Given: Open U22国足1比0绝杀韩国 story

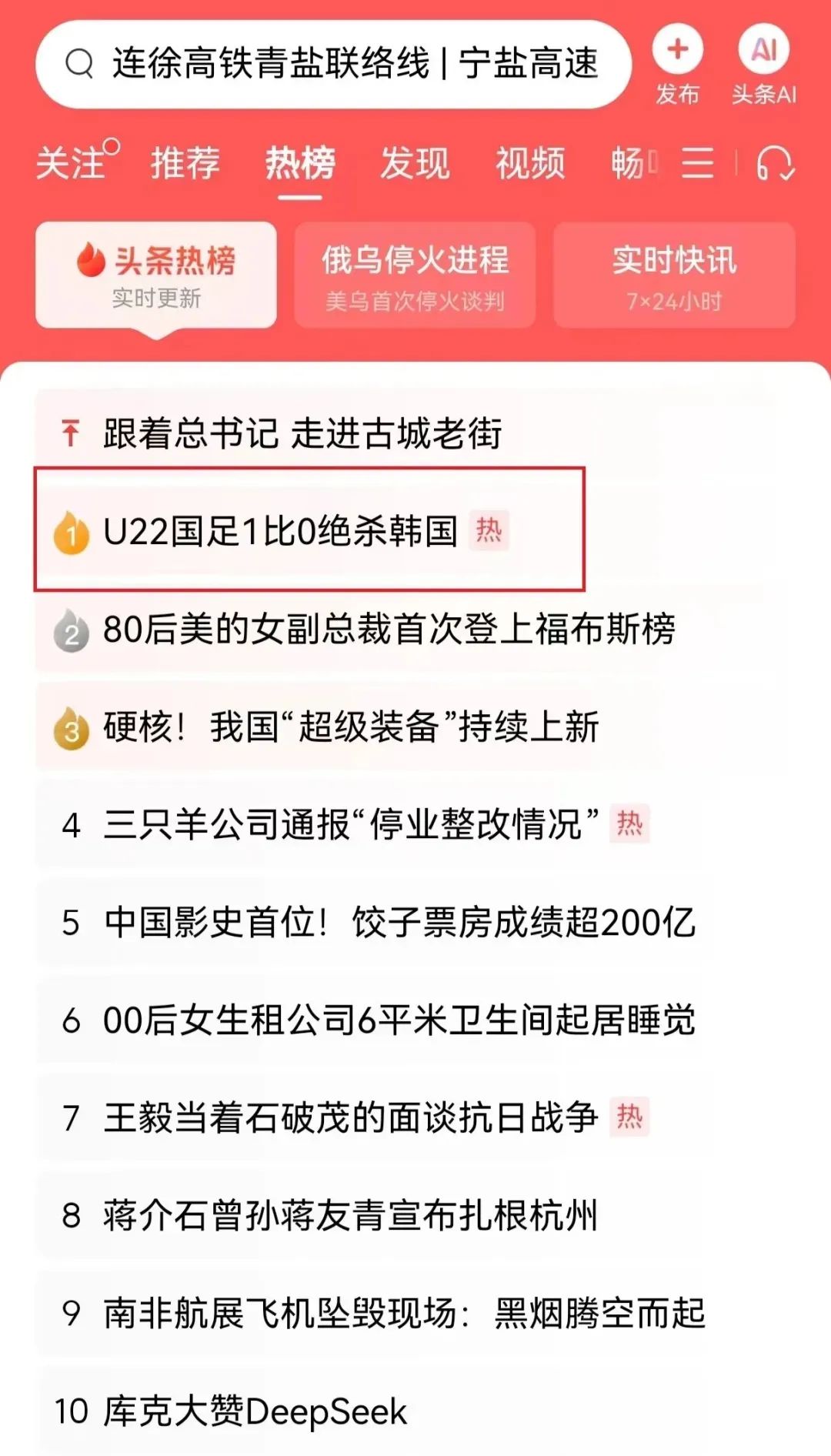Looking at the screenshot, I should tap(281, 531).
